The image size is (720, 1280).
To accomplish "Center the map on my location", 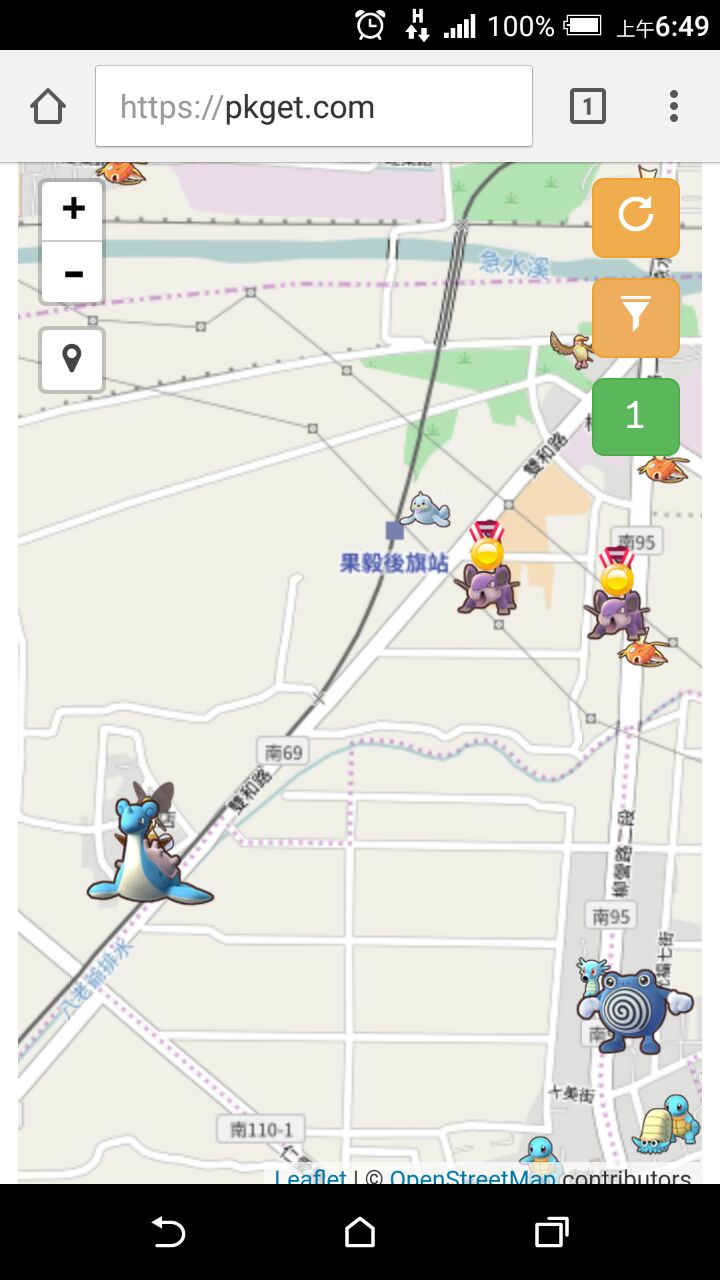I will click(x=72, y=359).
